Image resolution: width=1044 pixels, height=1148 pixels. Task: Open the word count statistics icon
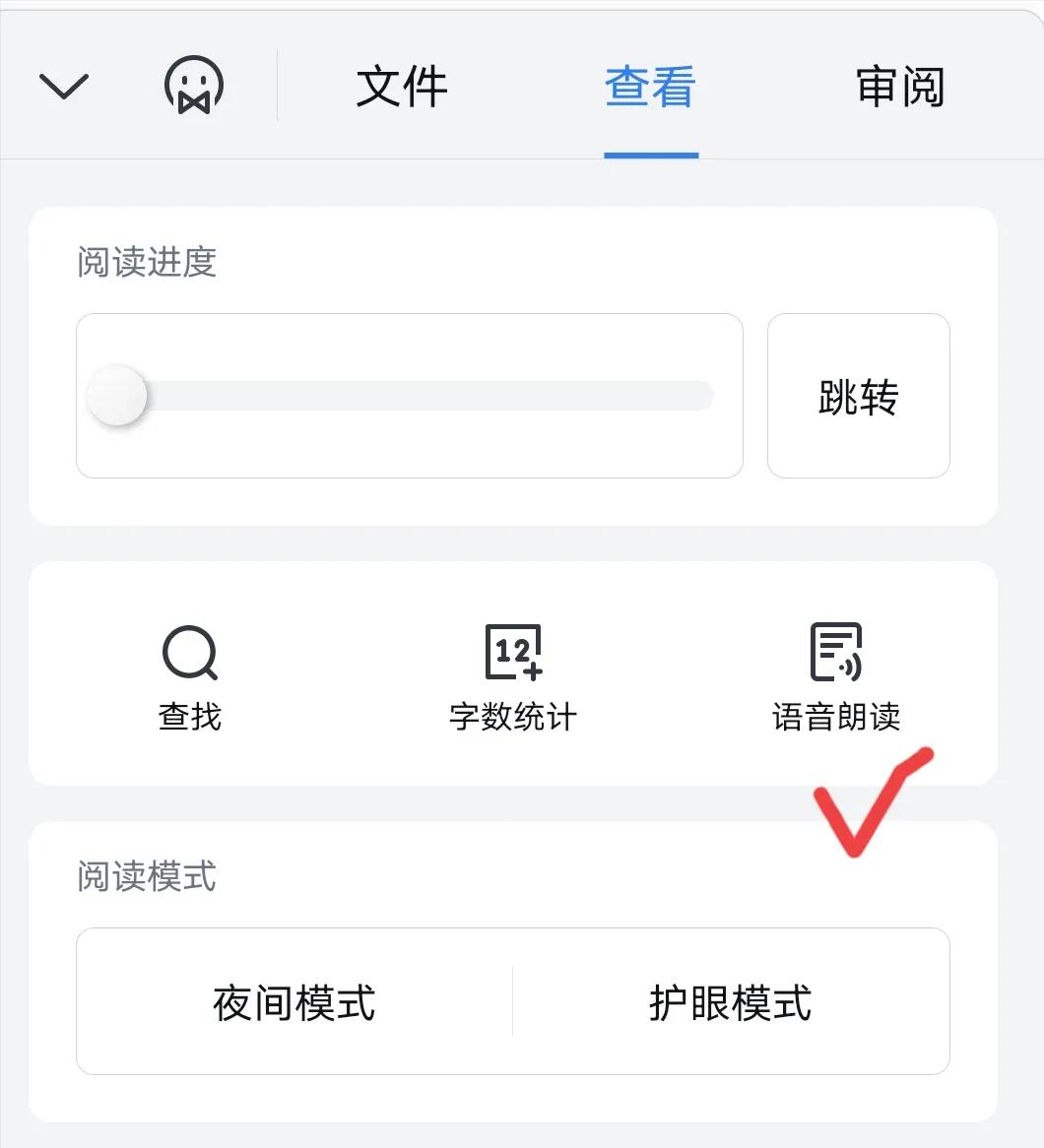(x=512, y=653)
